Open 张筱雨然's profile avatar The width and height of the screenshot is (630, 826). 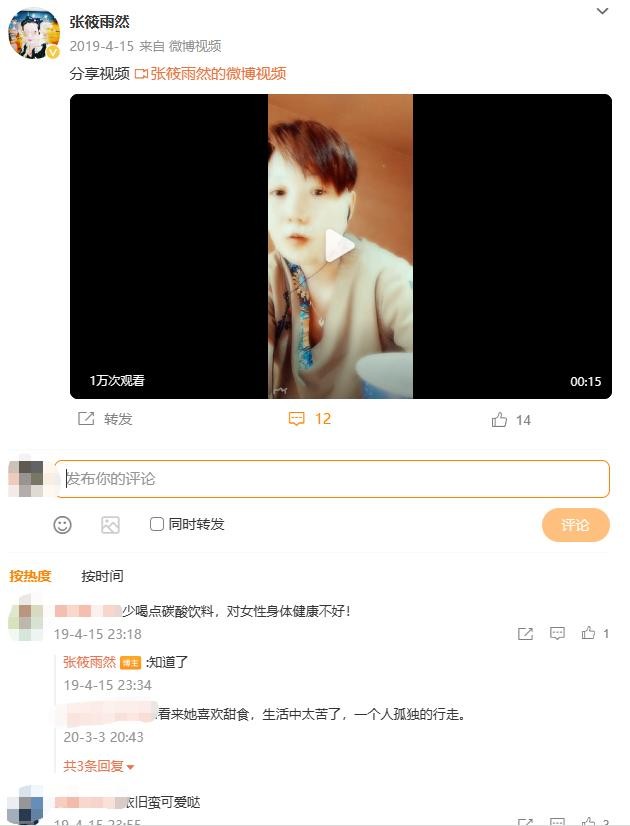click(x=34, y=33)
